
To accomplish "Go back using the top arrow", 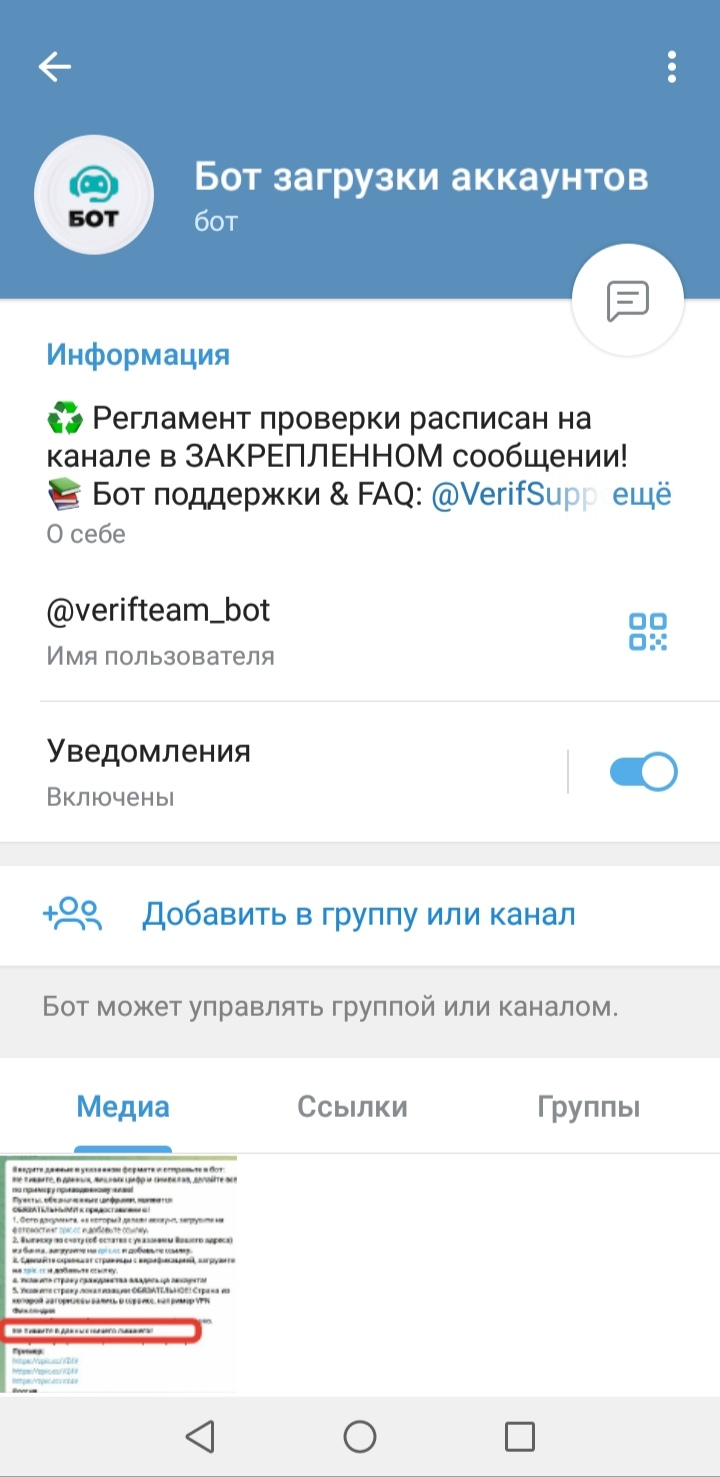I will (55, 67).
